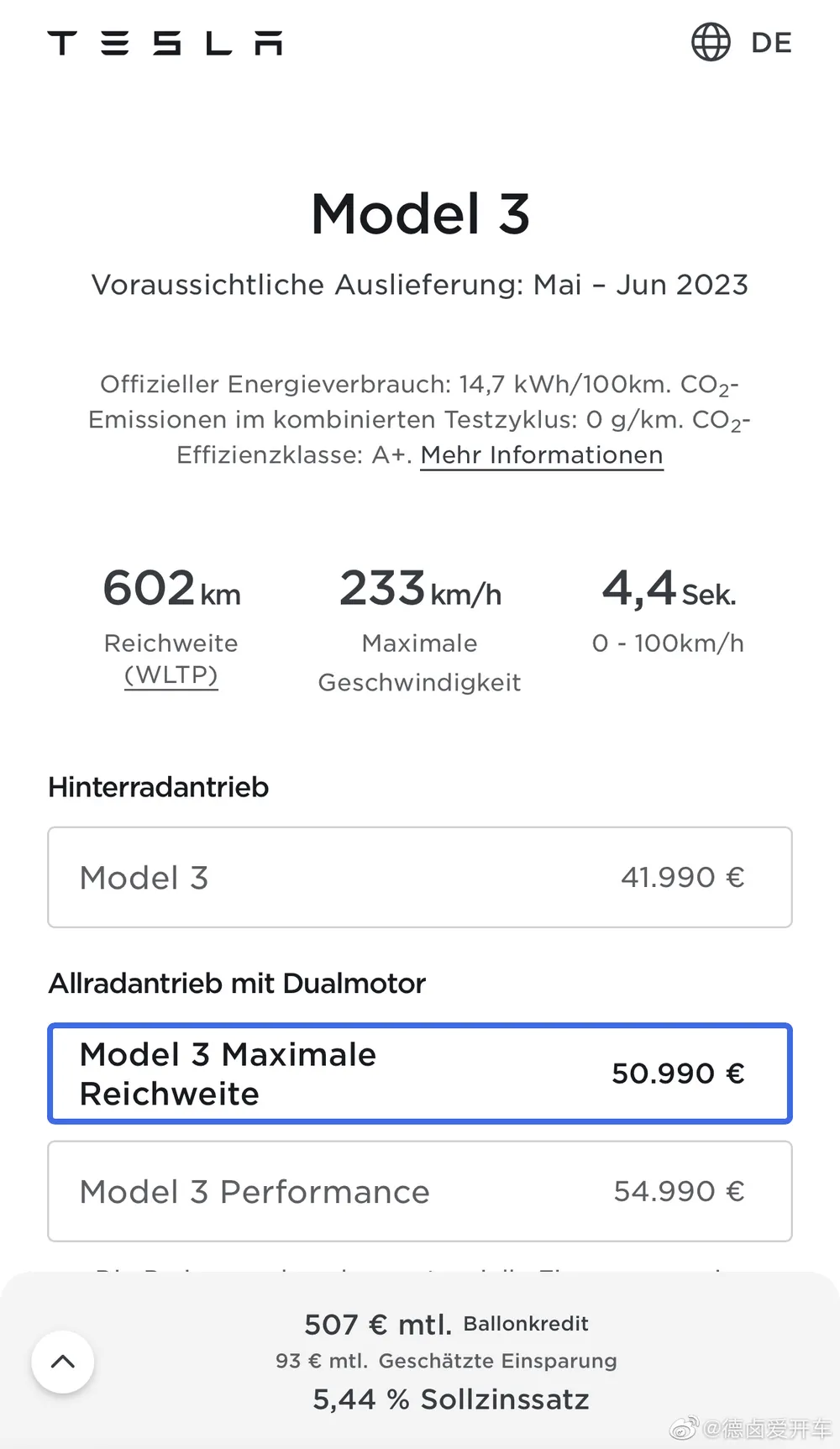Open the language selector globe DE
The width and height of the screenshot is (840, 1449).
coord(742,42)
